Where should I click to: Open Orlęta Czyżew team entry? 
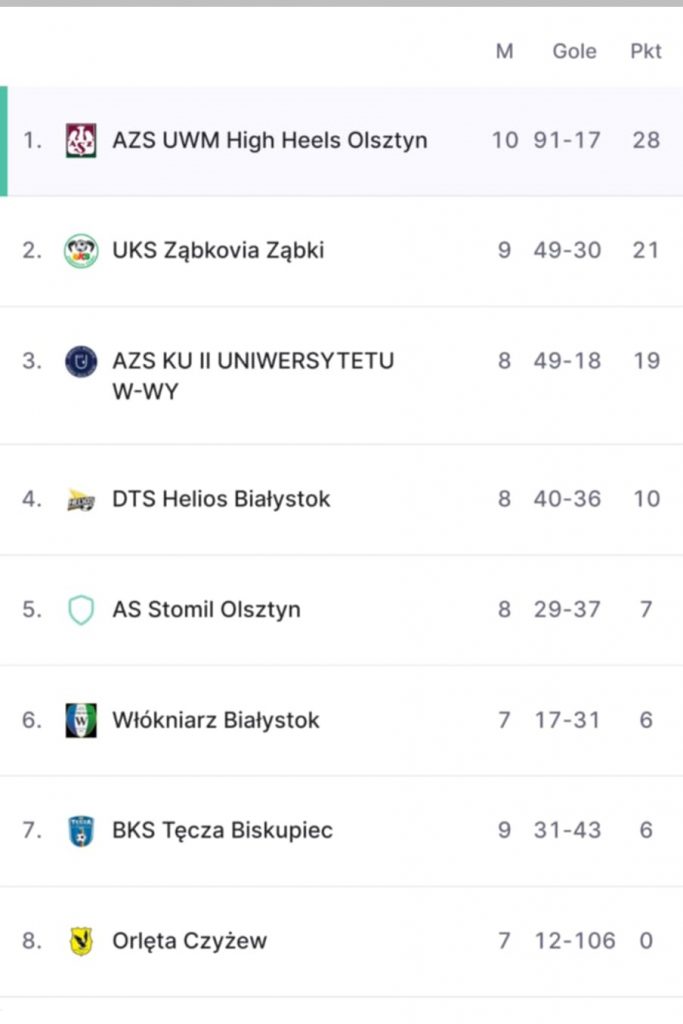[190, 940]
